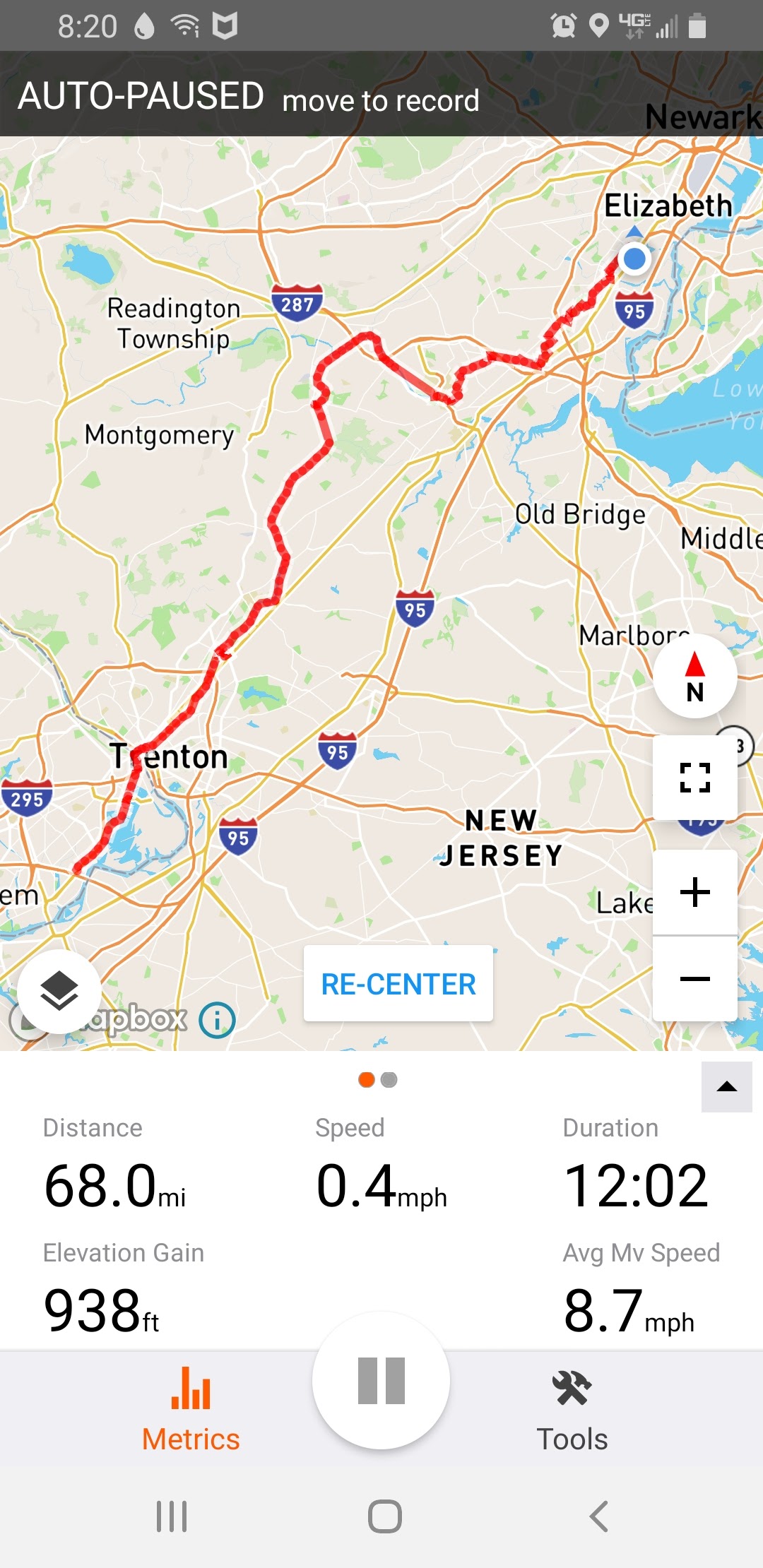The width and height of the screenshot is (763, 1568).
Task: Zoom out on the map
Action: (x=695, y=979)
